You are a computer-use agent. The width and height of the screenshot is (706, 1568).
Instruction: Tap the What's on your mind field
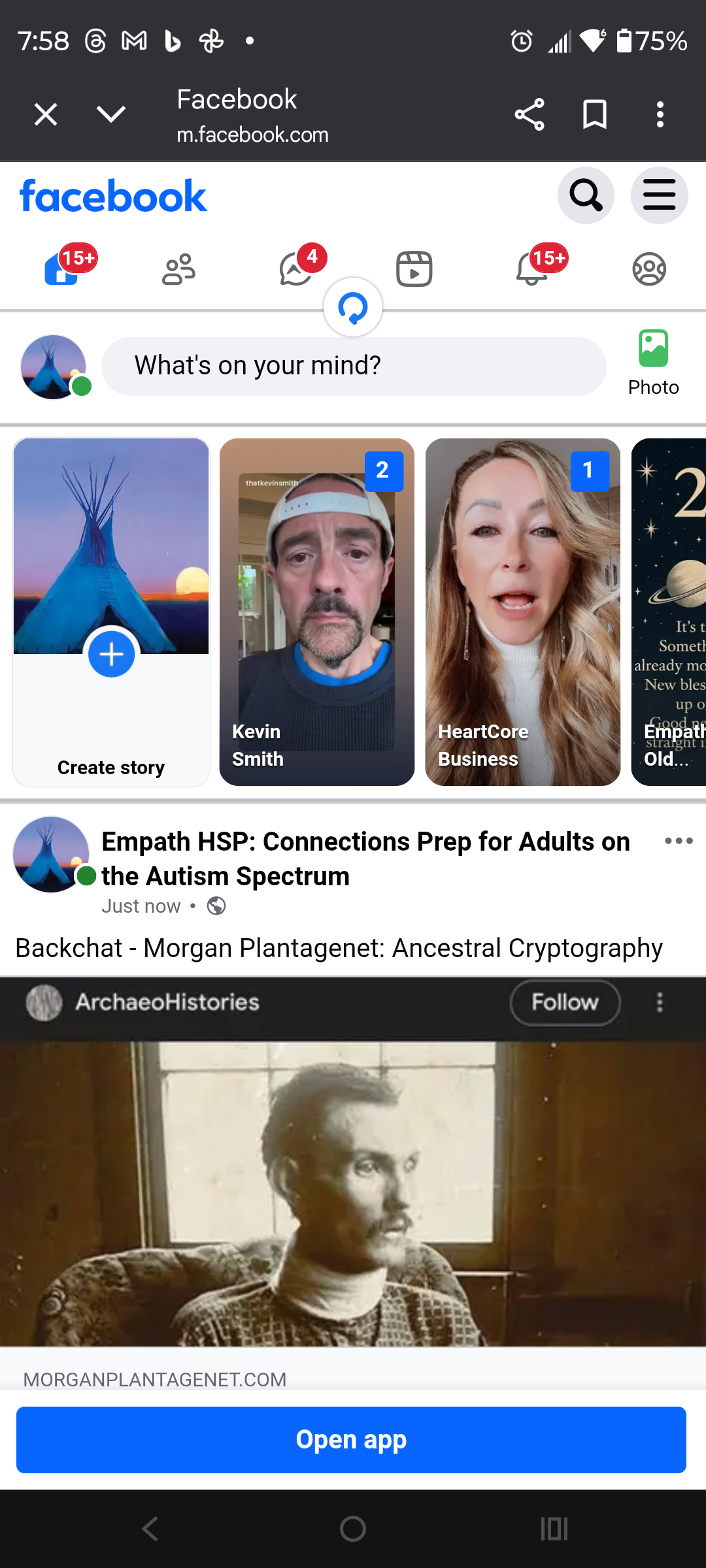pyautogui.click(x=354, y=366)
